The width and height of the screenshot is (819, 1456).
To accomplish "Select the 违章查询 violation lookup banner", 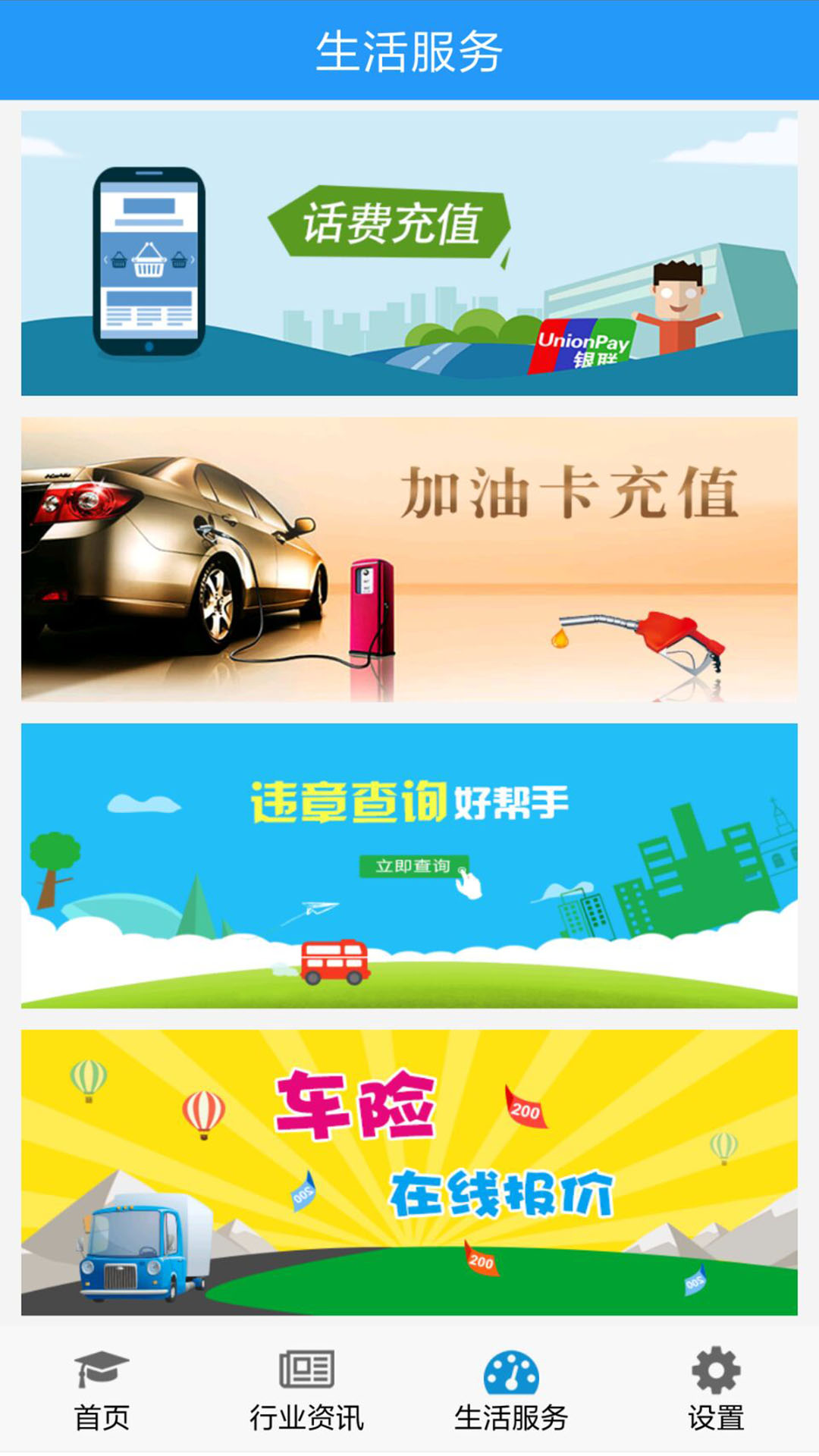I will pyautogui.click(x=409, y=866).
